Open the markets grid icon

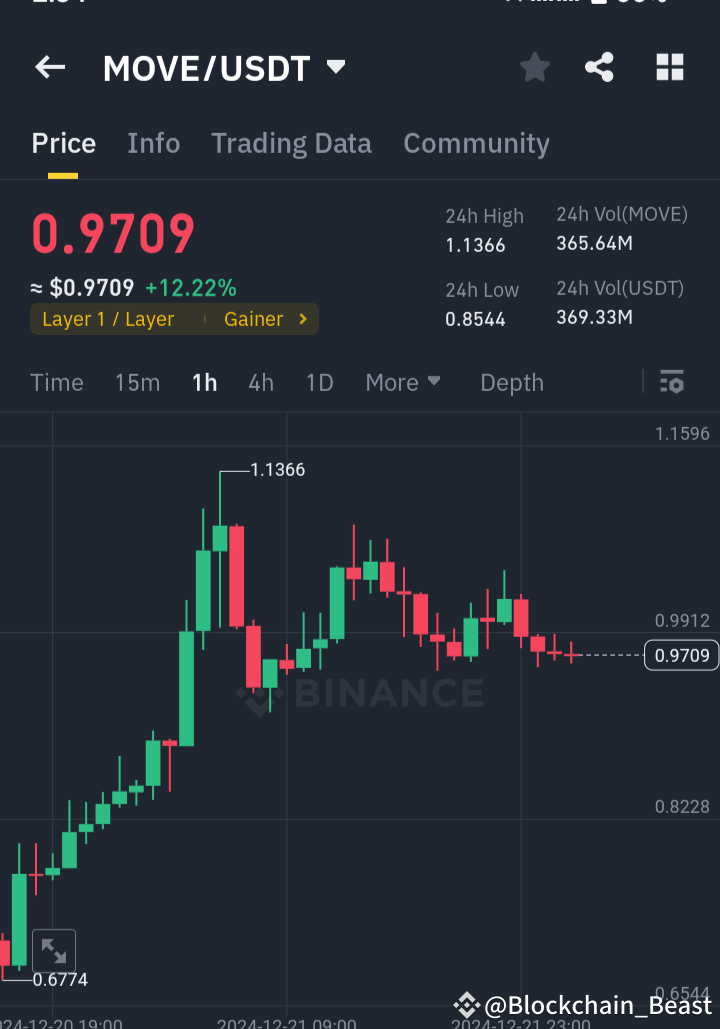click(669, 67)
